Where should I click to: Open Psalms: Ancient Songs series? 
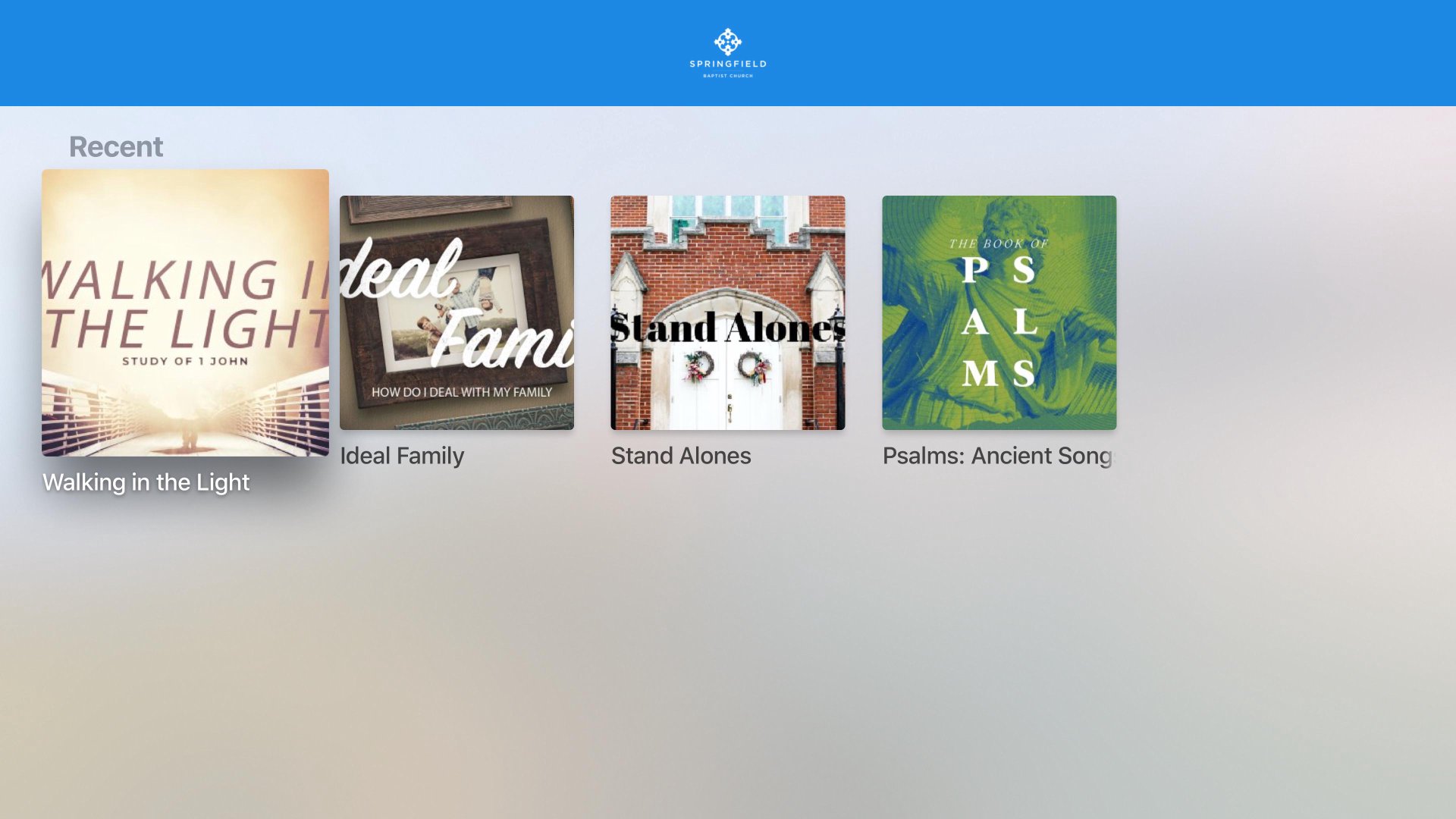tap(999, 312)
